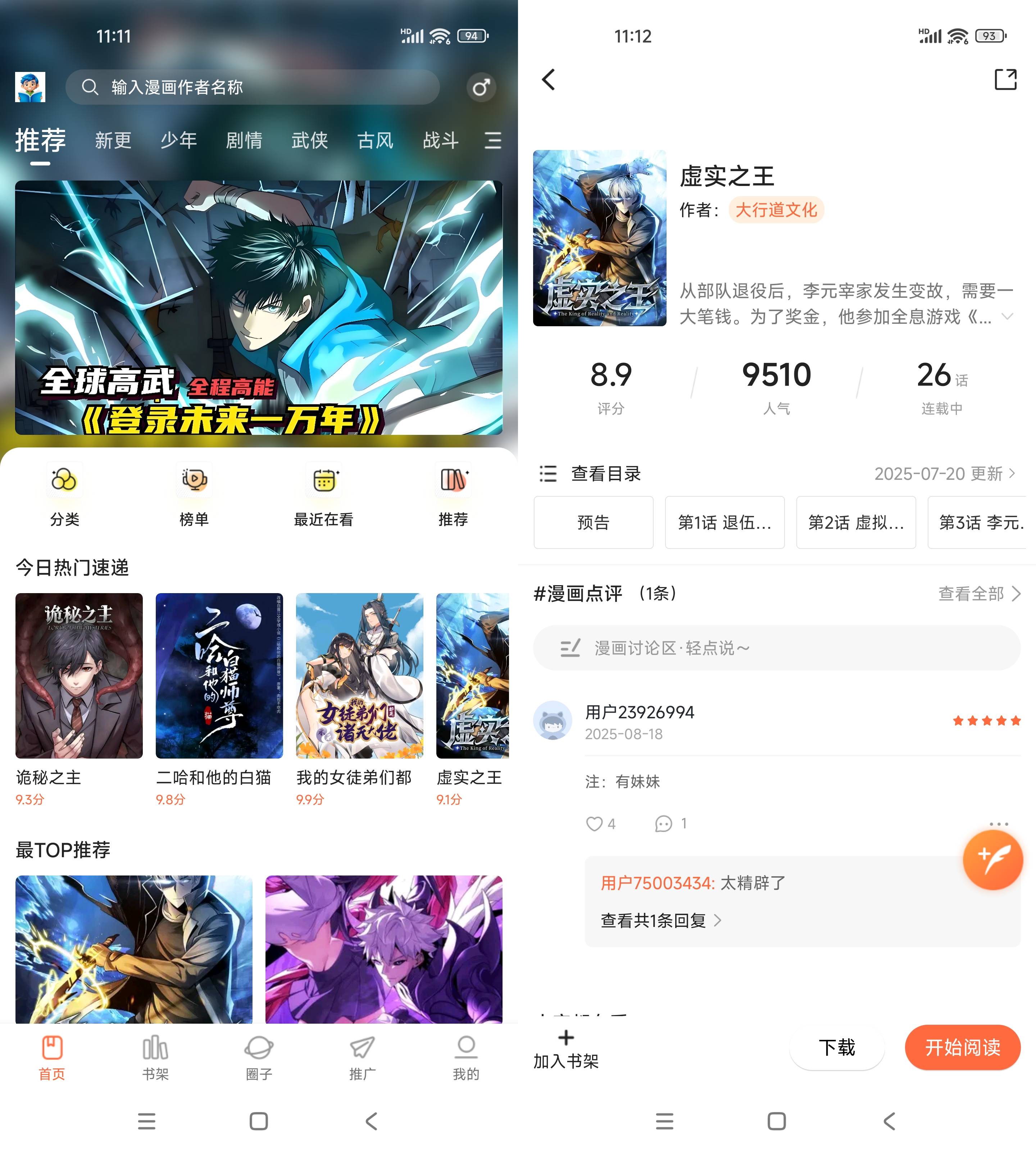The height and width of the screenshot is (1151, 1036).
Task: Switch to the 新更 tab
Action: coord(113,141)
